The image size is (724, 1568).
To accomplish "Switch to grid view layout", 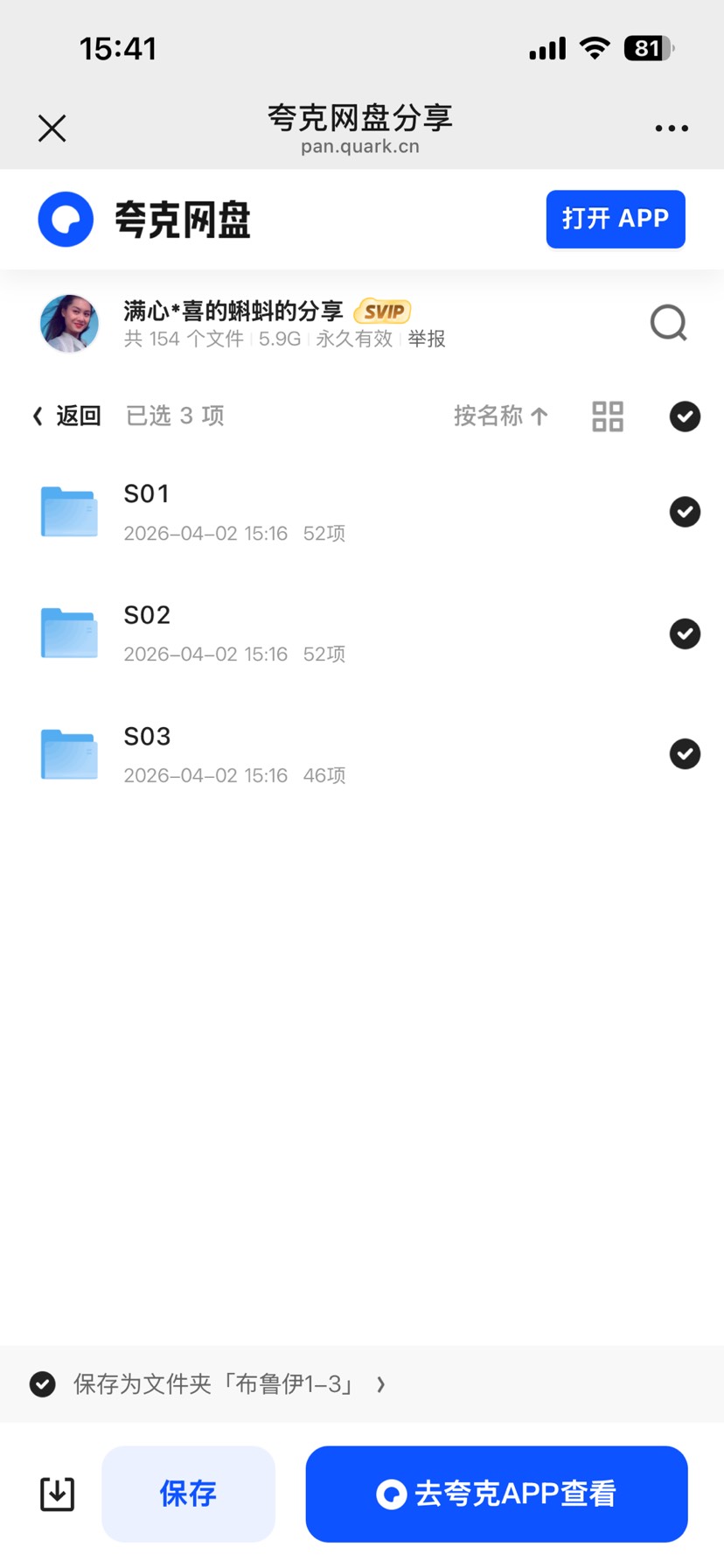I will coord(608,416).
